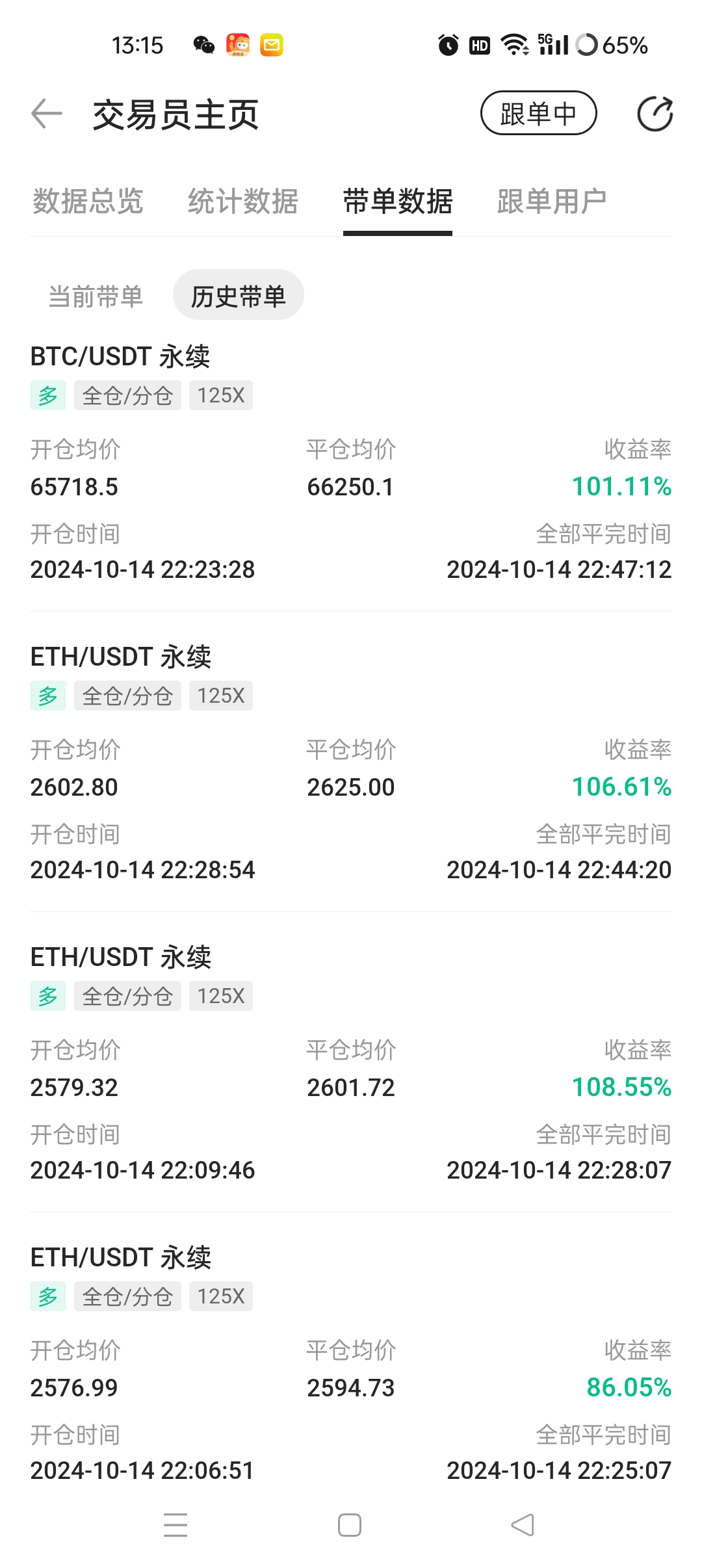
Task: Switch to the 数据总览 tab
Action: coord(88,202)
